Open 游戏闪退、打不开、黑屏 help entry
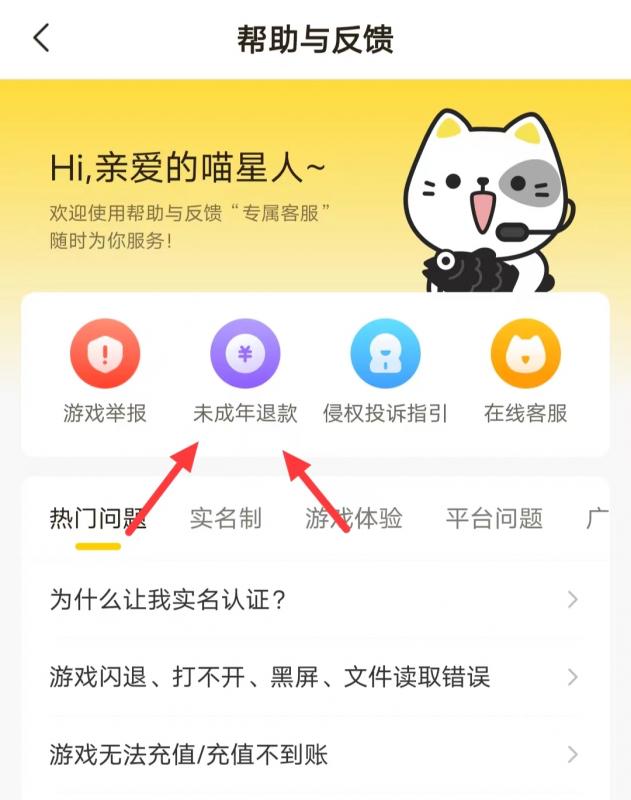The width and height of the screenshot is (631, 800). point(314,677)
